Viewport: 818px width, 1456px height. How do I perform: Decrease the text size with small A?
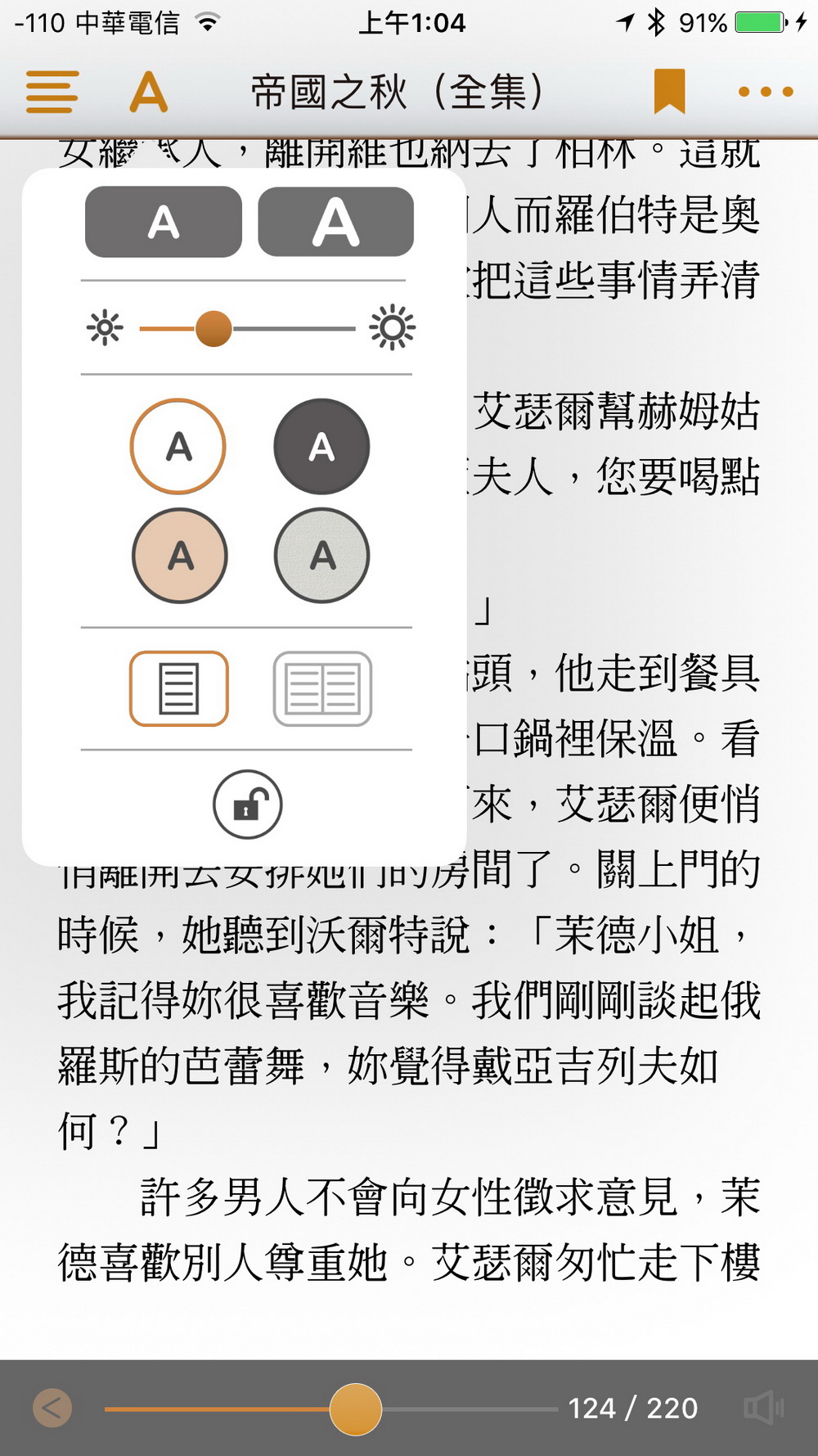click(x=164, y=222)
